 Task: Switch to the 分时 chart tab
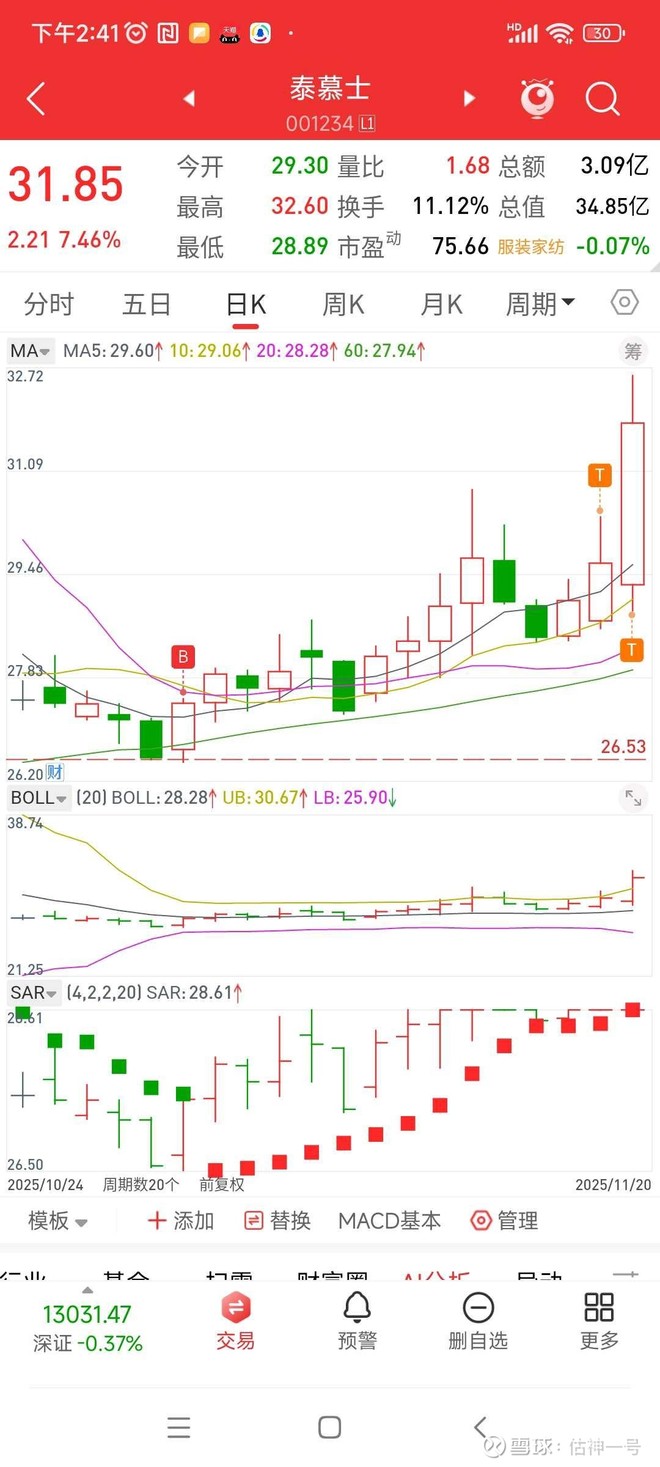[49, 304]
